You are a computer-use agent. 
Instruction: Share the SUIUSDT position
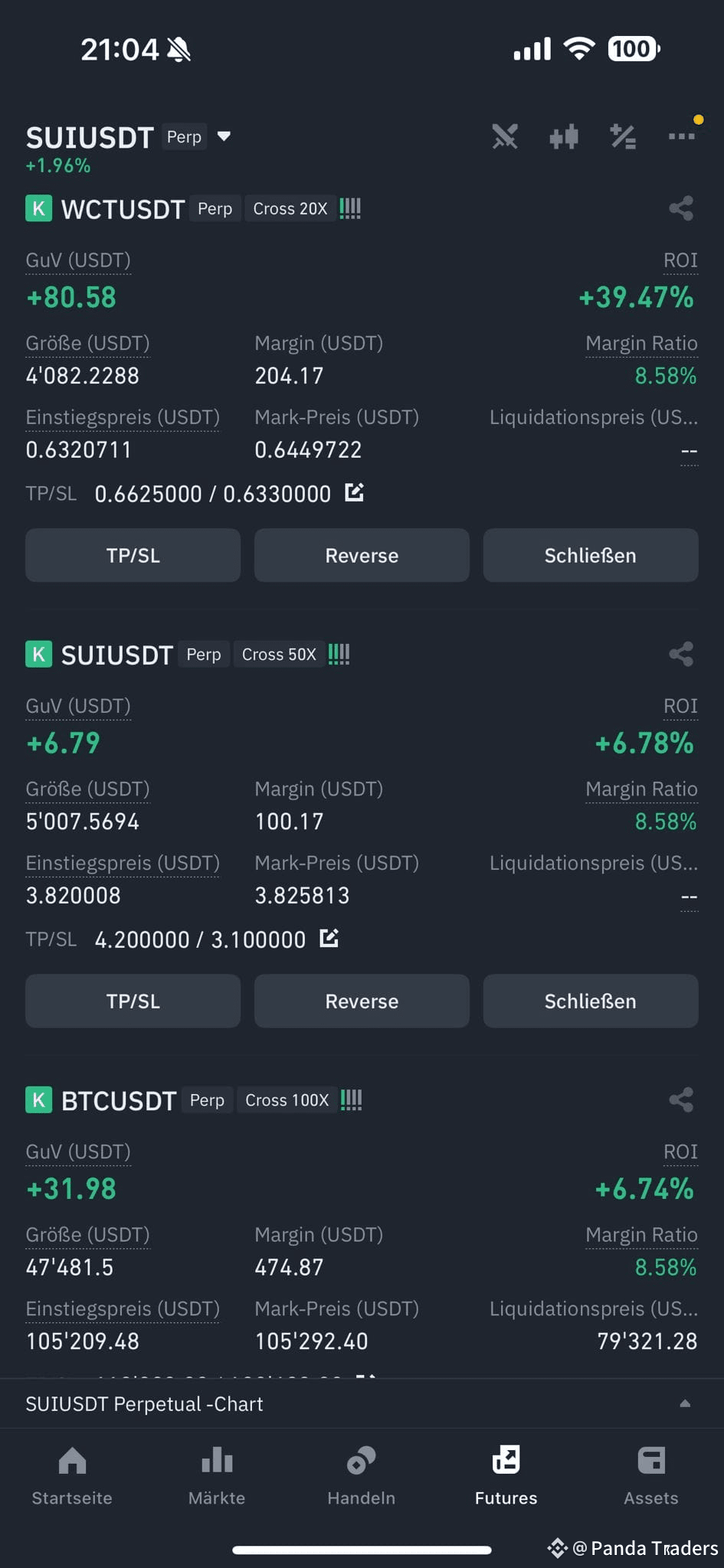tap(680, 654)
